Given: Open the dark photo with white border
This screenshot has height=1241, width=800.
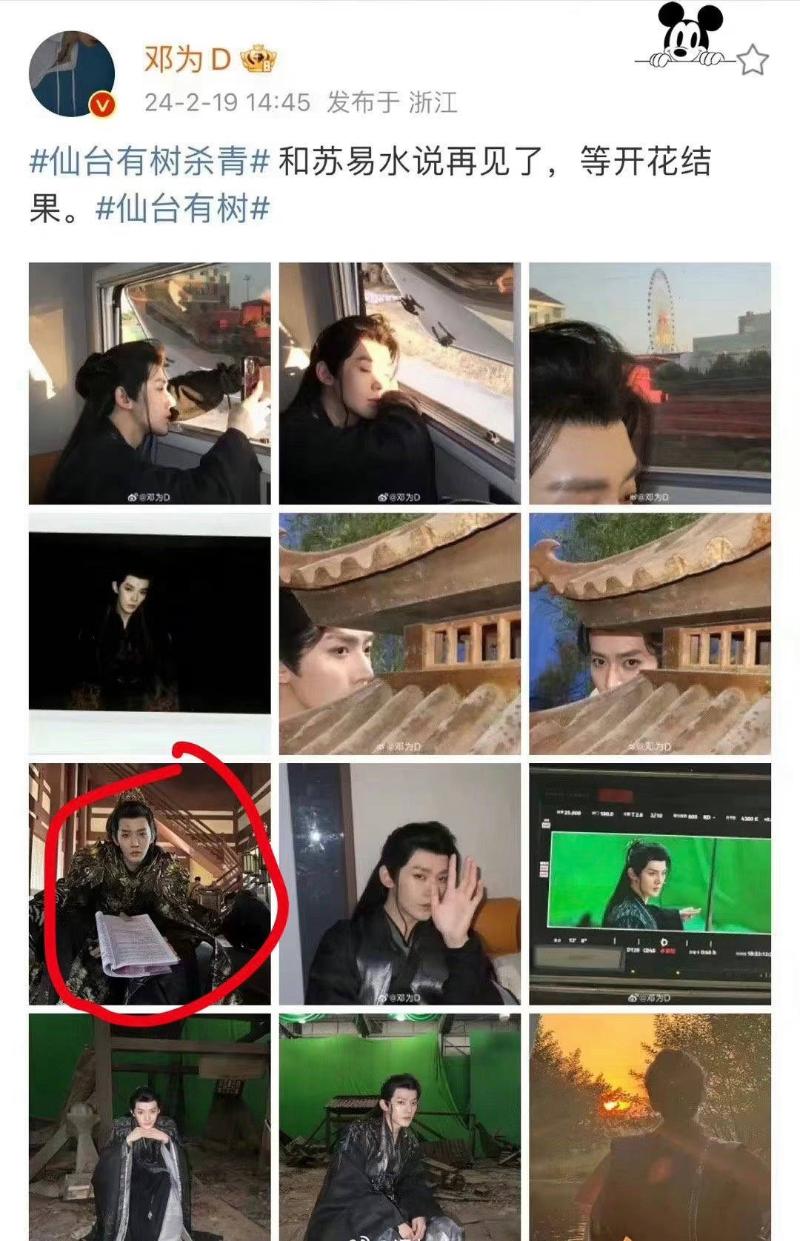Looking at the screenshot, I should (x=150, y=633).
